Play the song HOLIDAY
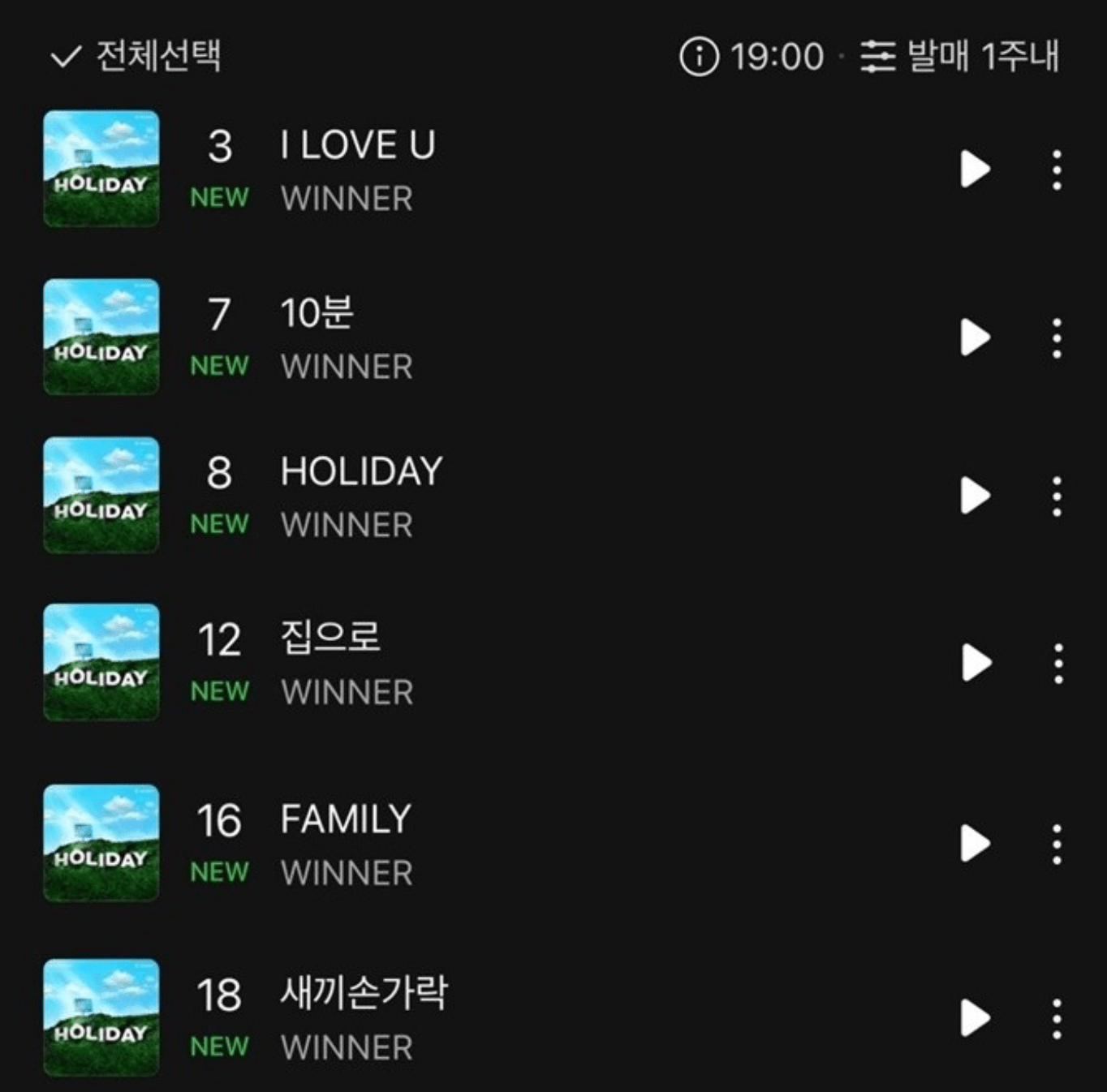Viewport: 1107px width, 1092px height. [976, 495]
